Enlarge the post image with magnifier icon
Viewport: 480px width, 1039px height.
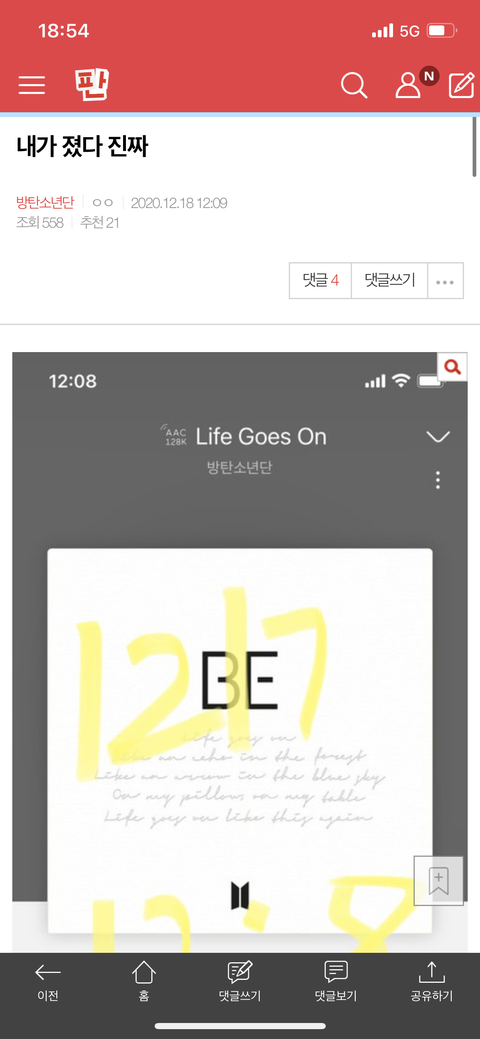[453, 366]
